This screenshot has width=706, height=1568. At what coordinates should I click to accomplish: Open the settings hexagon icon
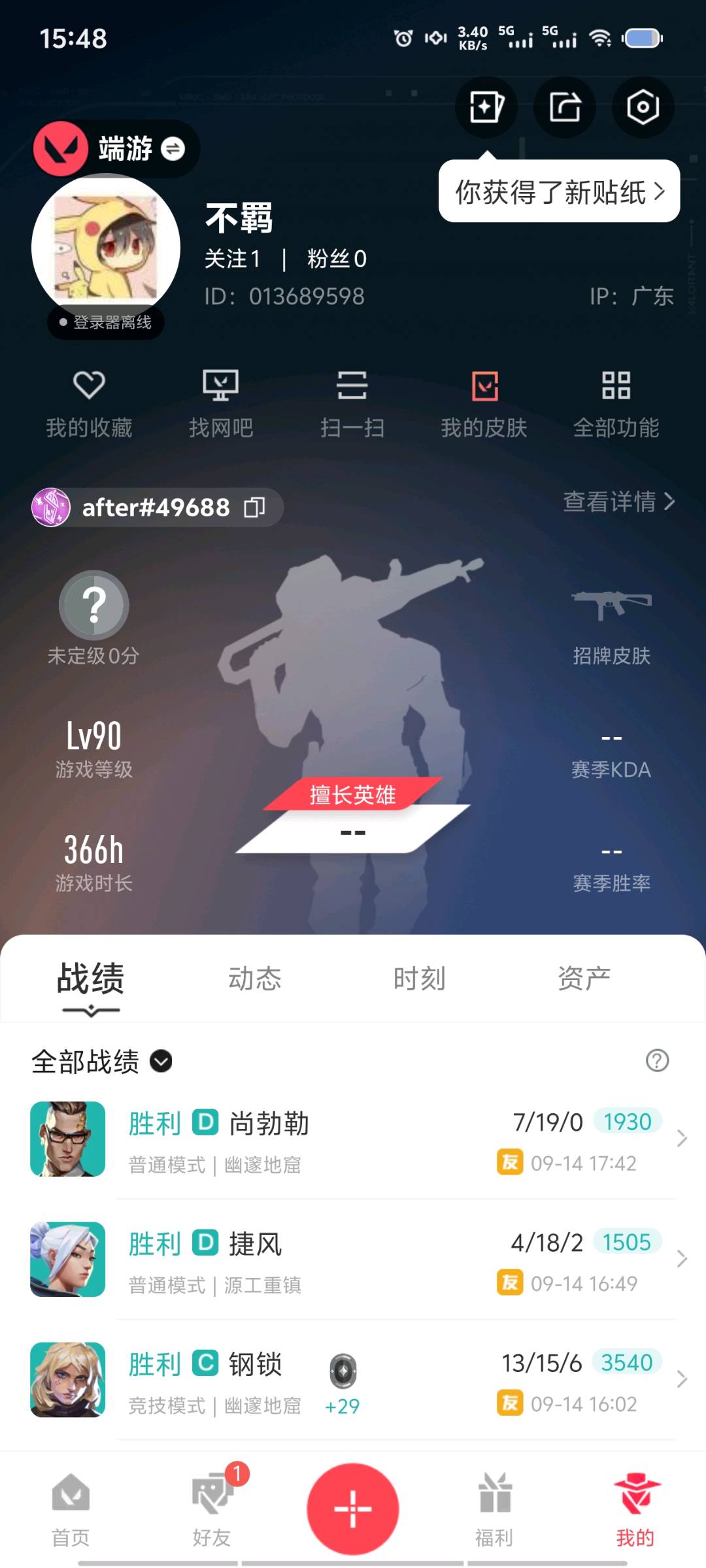(643, 107)
